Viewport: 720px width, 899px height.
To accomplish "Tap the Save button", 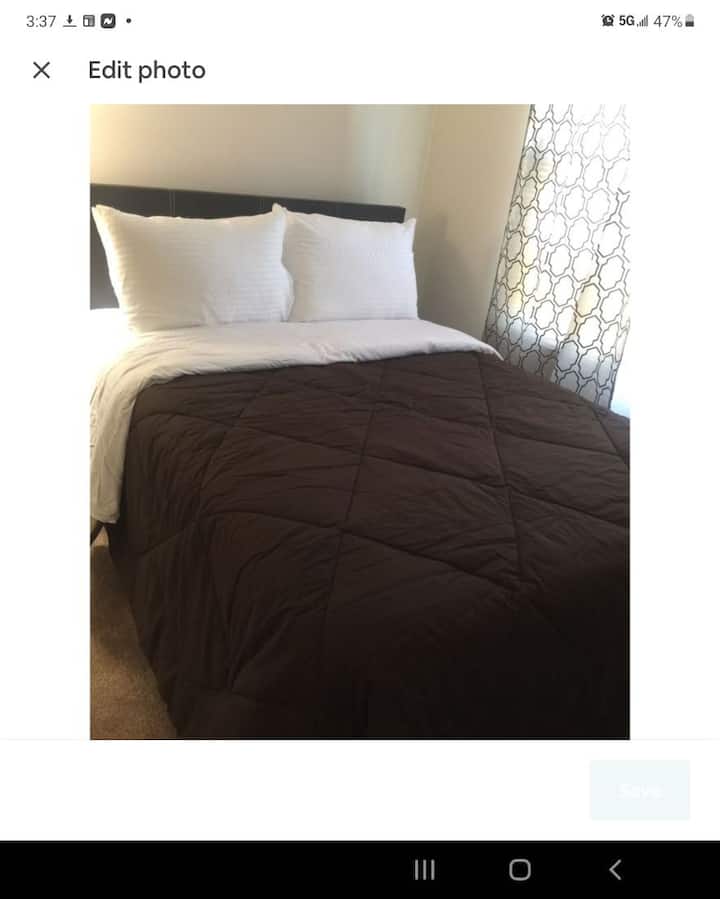I will 639,790.
